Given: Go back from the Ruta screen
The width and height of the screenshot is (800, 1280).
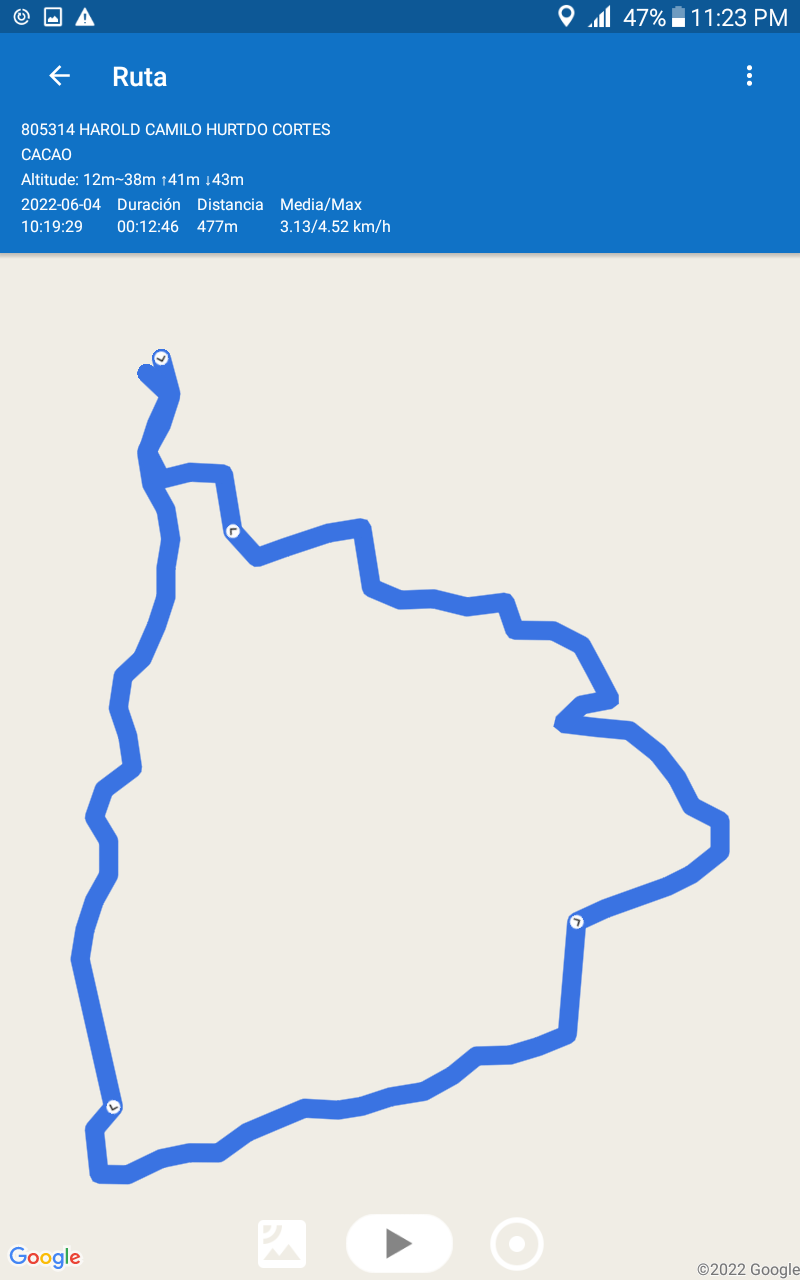Looking at the screenshot, I should click(59, 76).
